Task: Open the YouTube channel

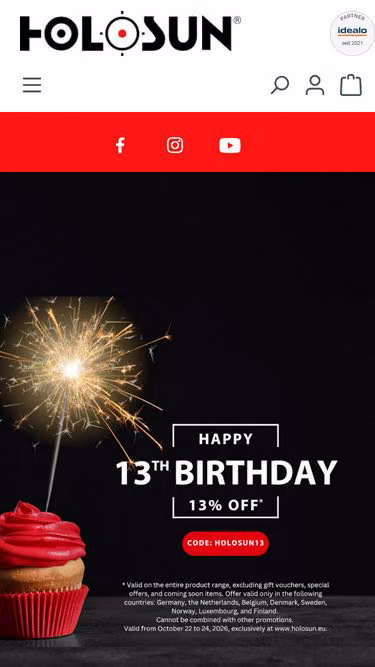Action: [230, 145]
